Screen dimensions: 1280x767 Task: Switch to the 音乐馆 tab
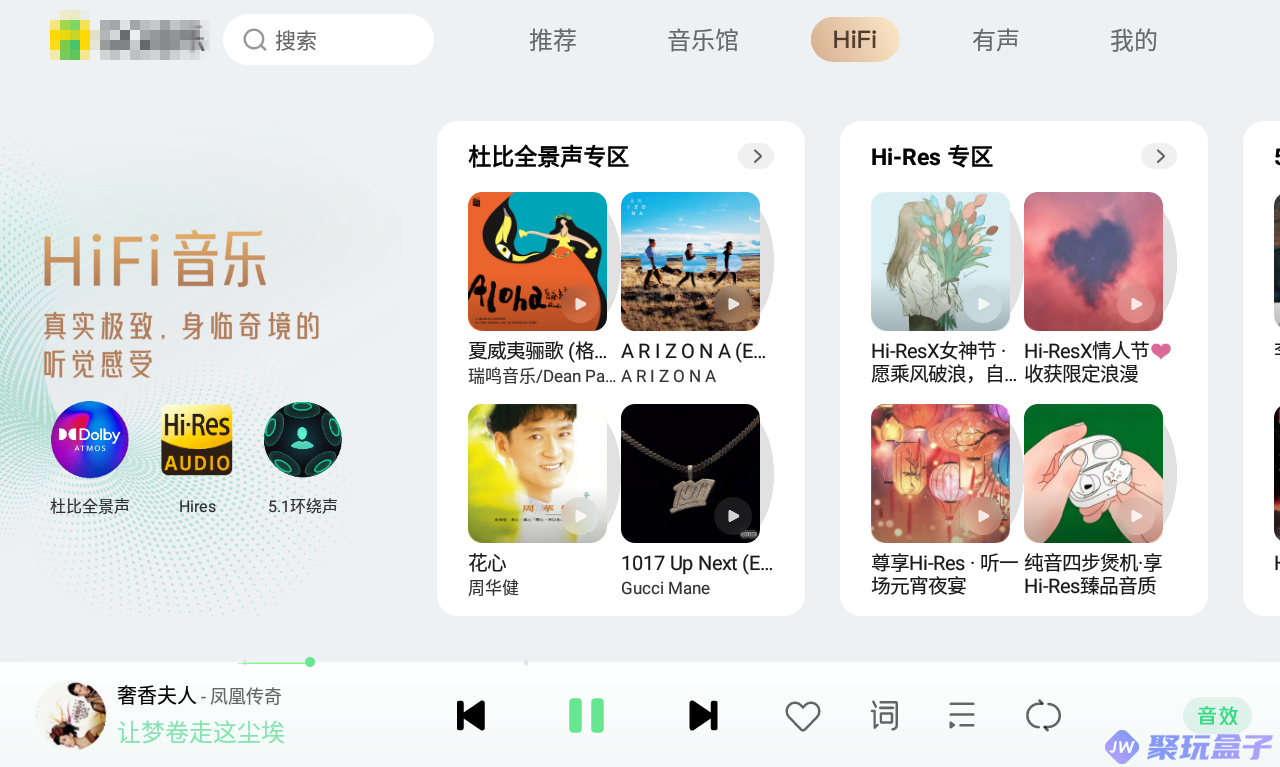(702, 40)
